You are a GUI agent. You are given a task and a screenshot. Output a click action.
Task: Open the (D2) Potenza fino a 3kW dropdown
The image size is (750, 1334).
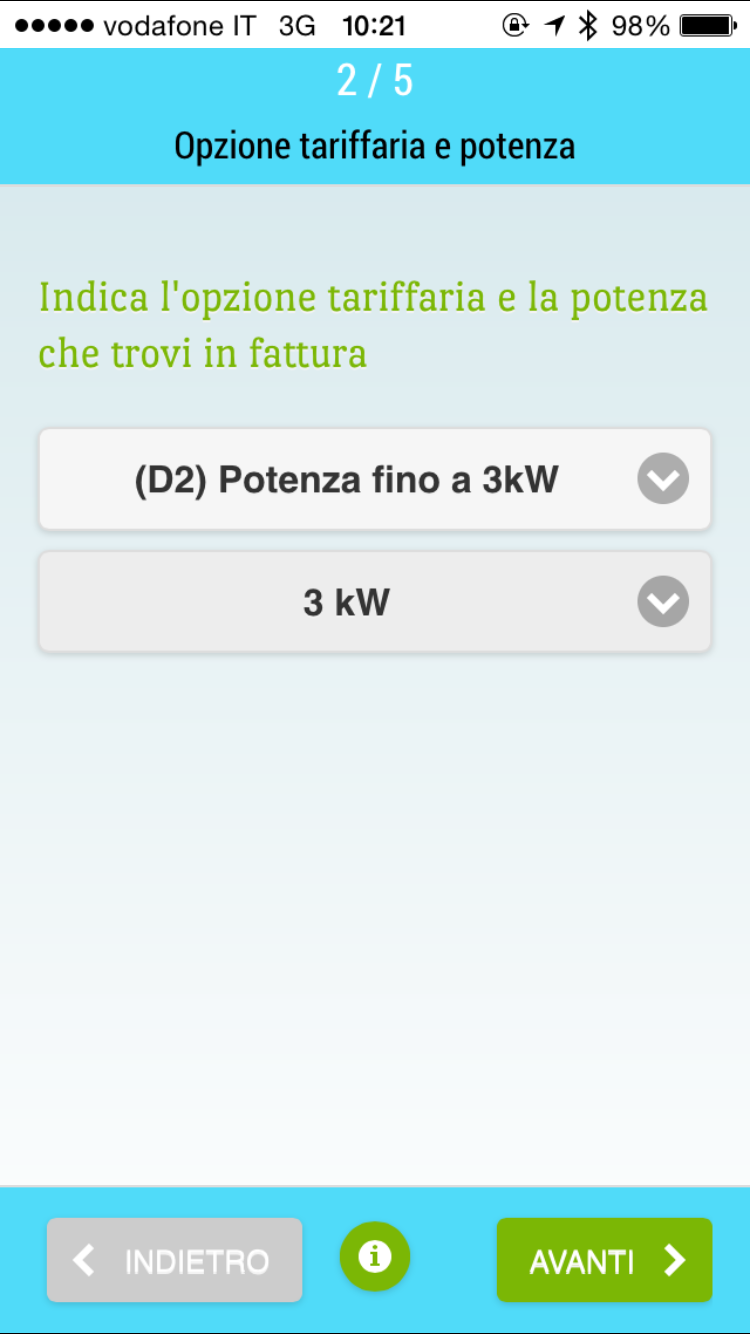pos(374,479)
